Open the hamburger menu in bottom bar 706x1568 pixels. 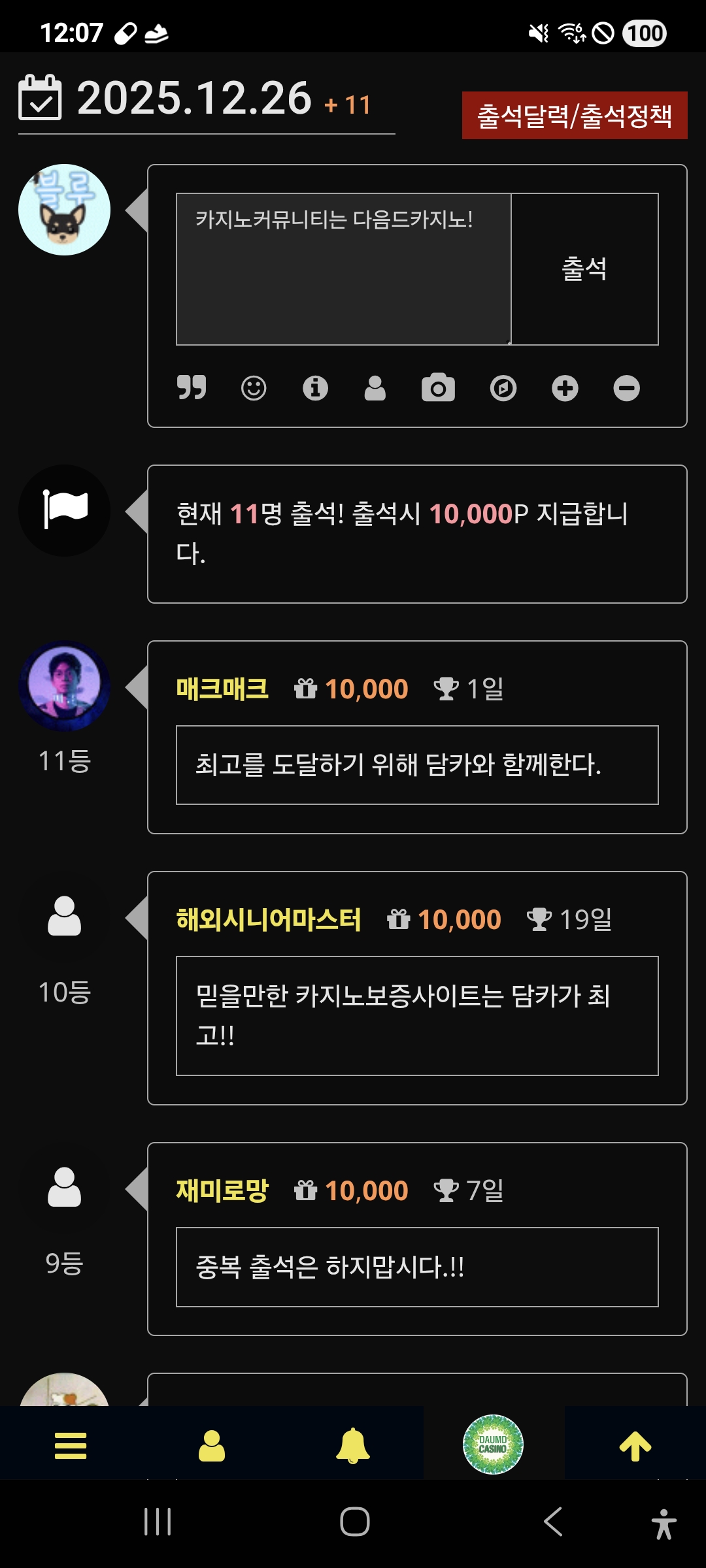click(x=71, y=1445)
